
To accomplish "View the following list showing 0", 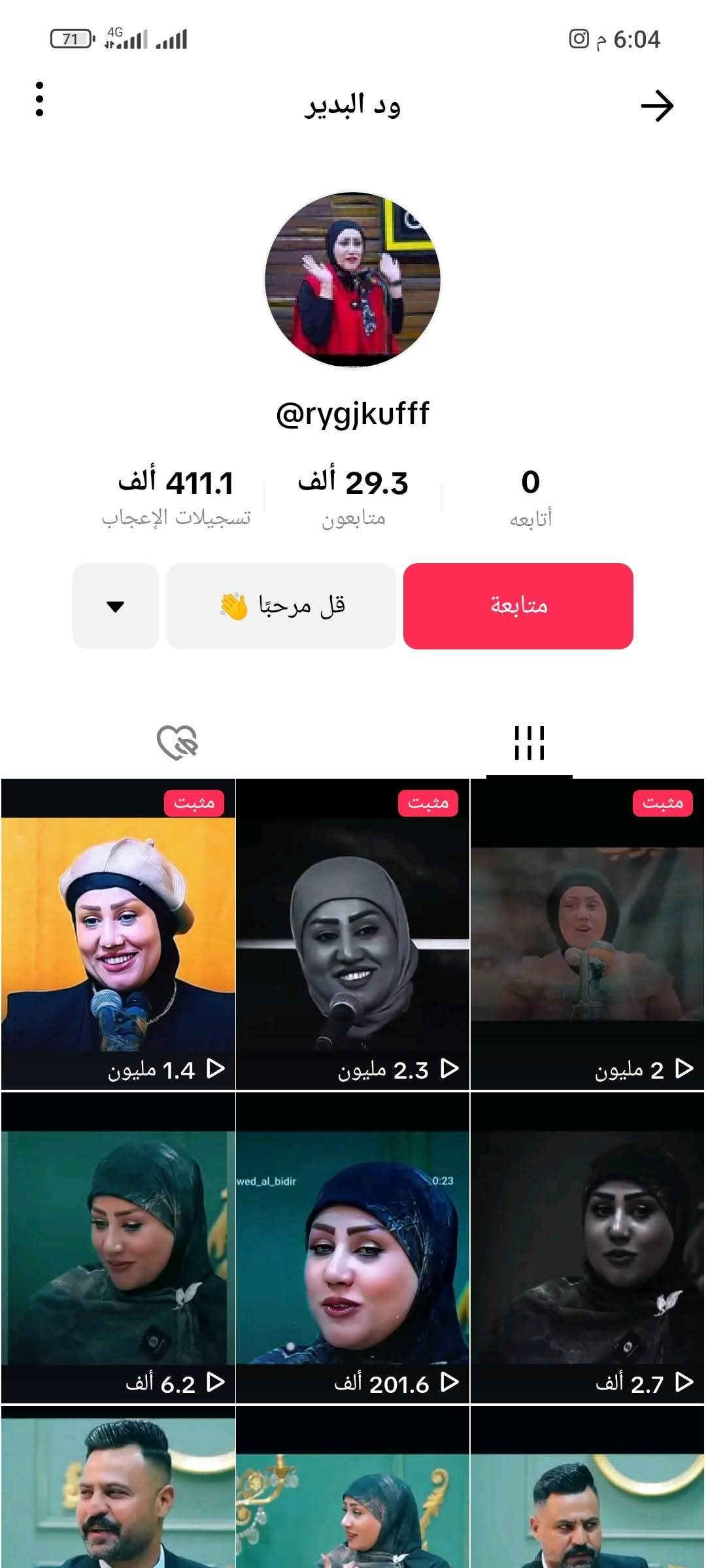I will pyautogui.click(x=530, y=497).
